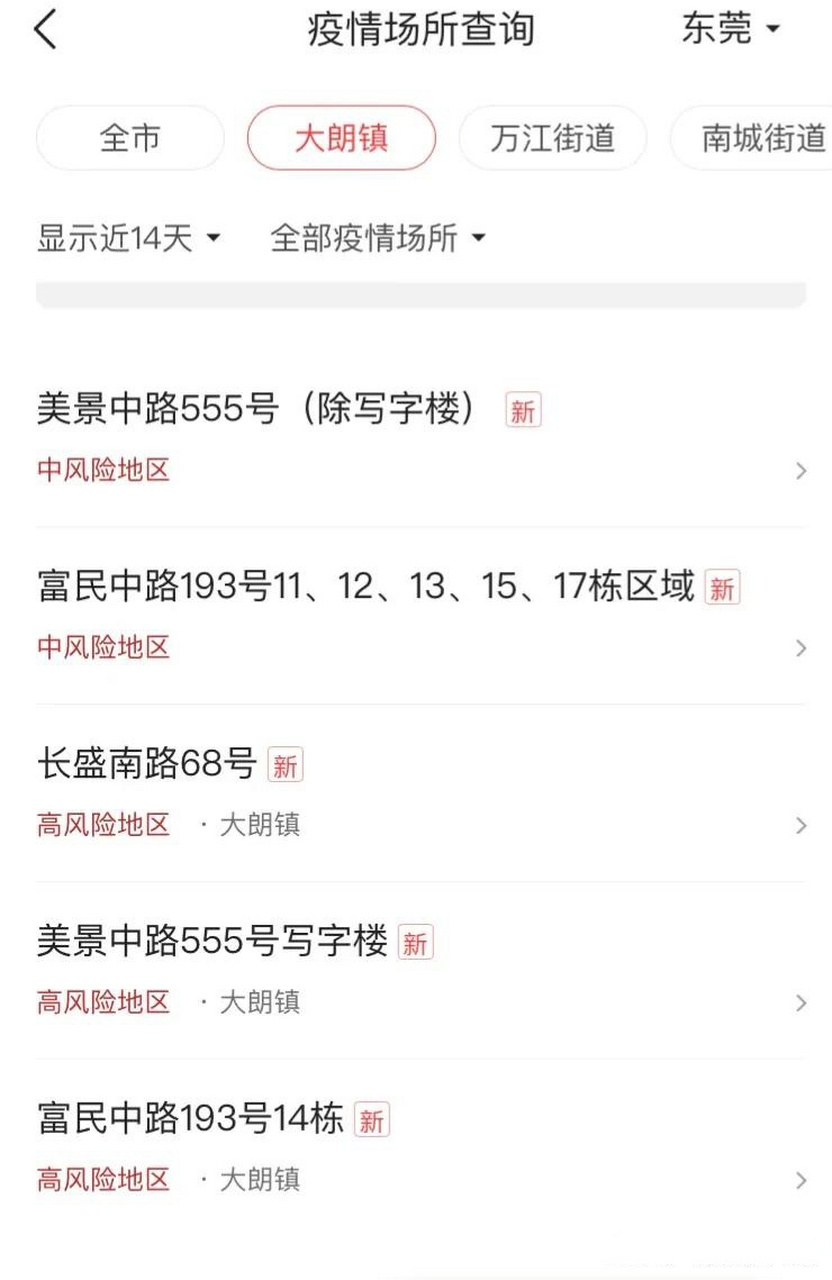
Task: Click the back arrow to return
Action: point(42,30)
